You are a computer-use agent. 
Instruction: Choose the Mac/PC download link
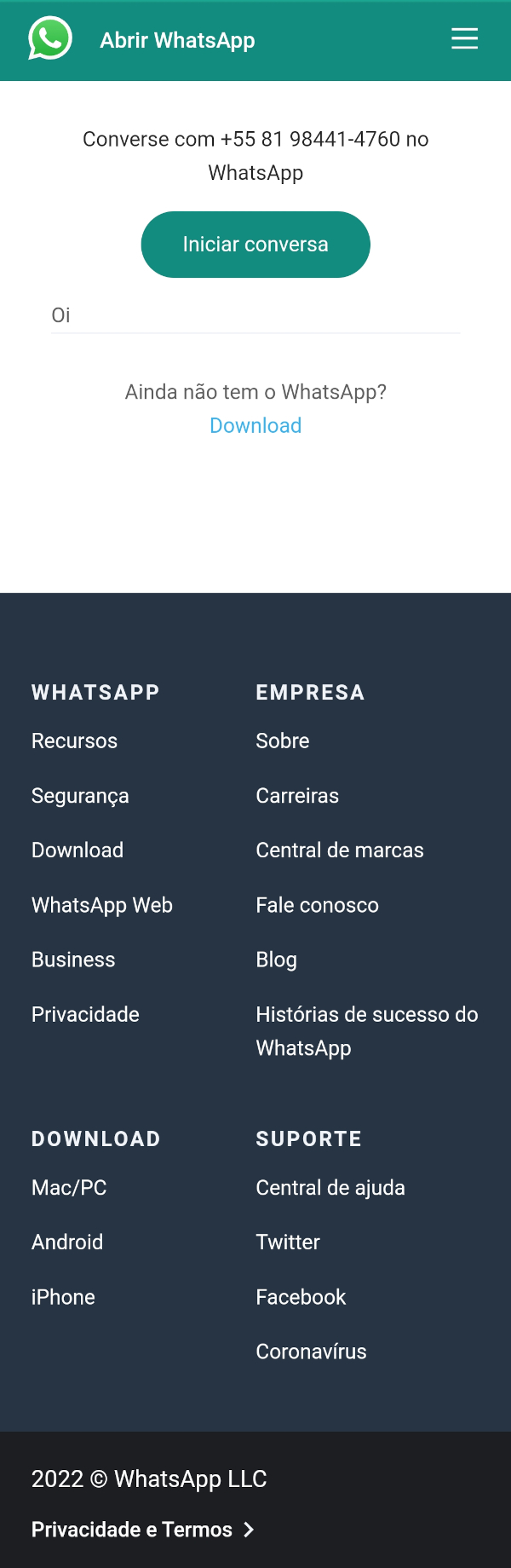[x=69, y=1188]
